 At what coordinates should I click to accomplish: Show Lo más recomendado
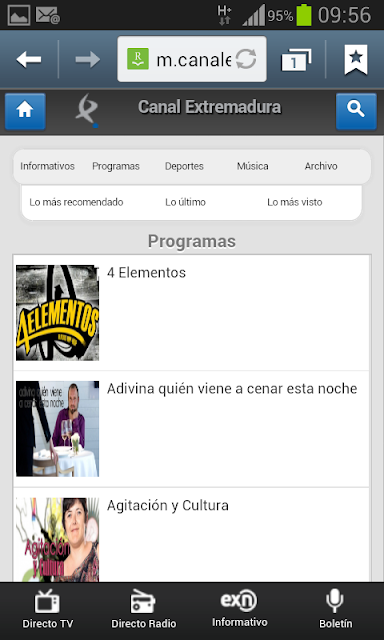click(x=76, y=202)
